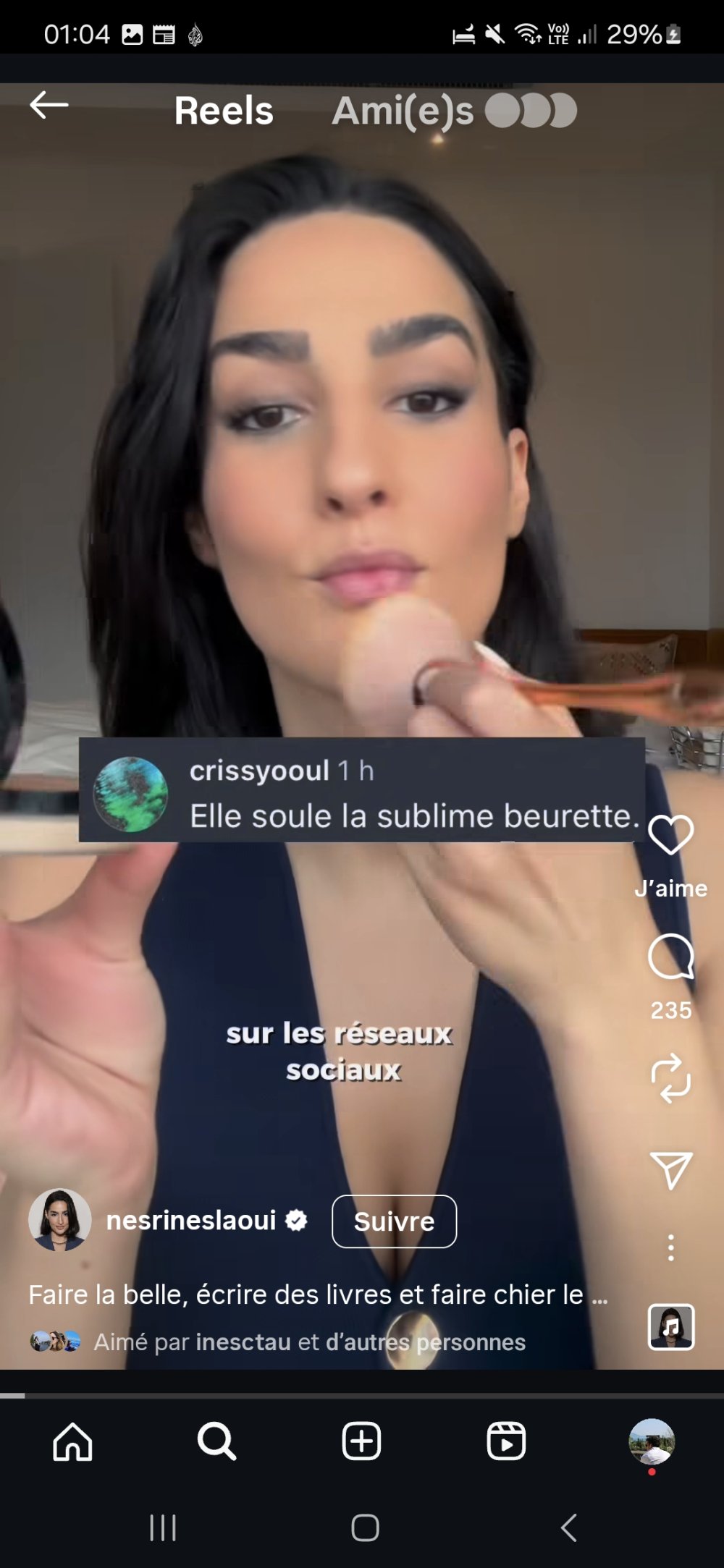Go back using the top-left arrow
Screen dimensions: 724x1568
(49, 106)
